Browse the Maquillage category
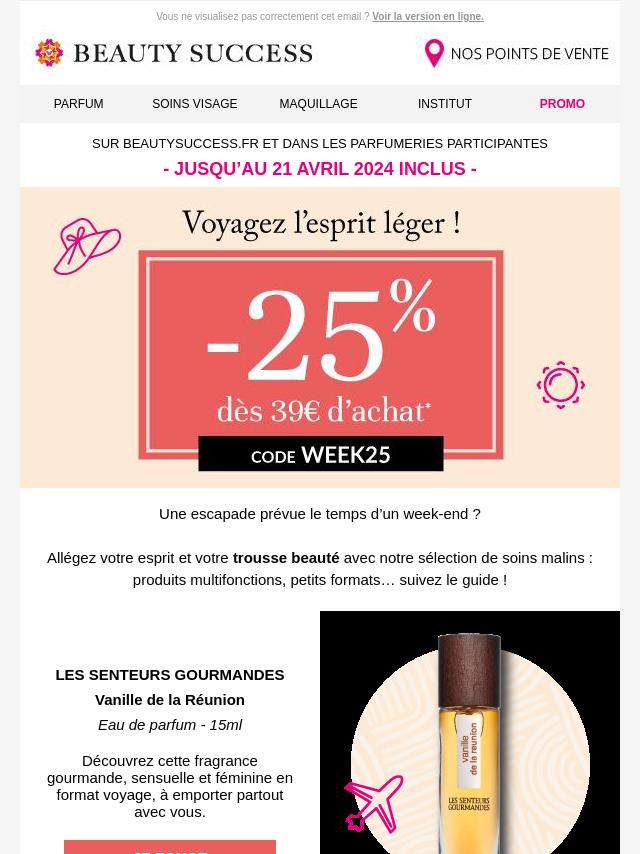This screenshot has height=854, width=640. 318,104
